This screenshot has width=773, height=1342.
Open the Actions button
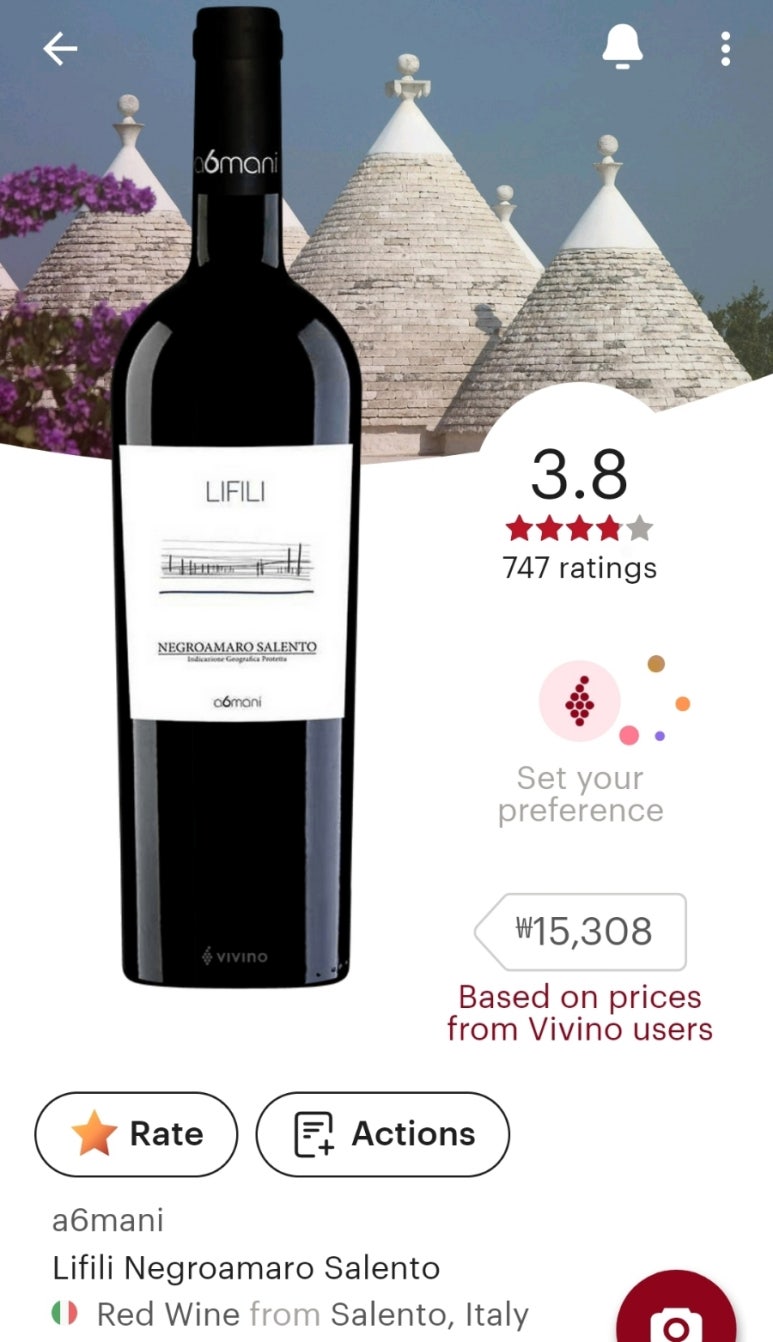pyautogui.click(x=383, y=1134)
